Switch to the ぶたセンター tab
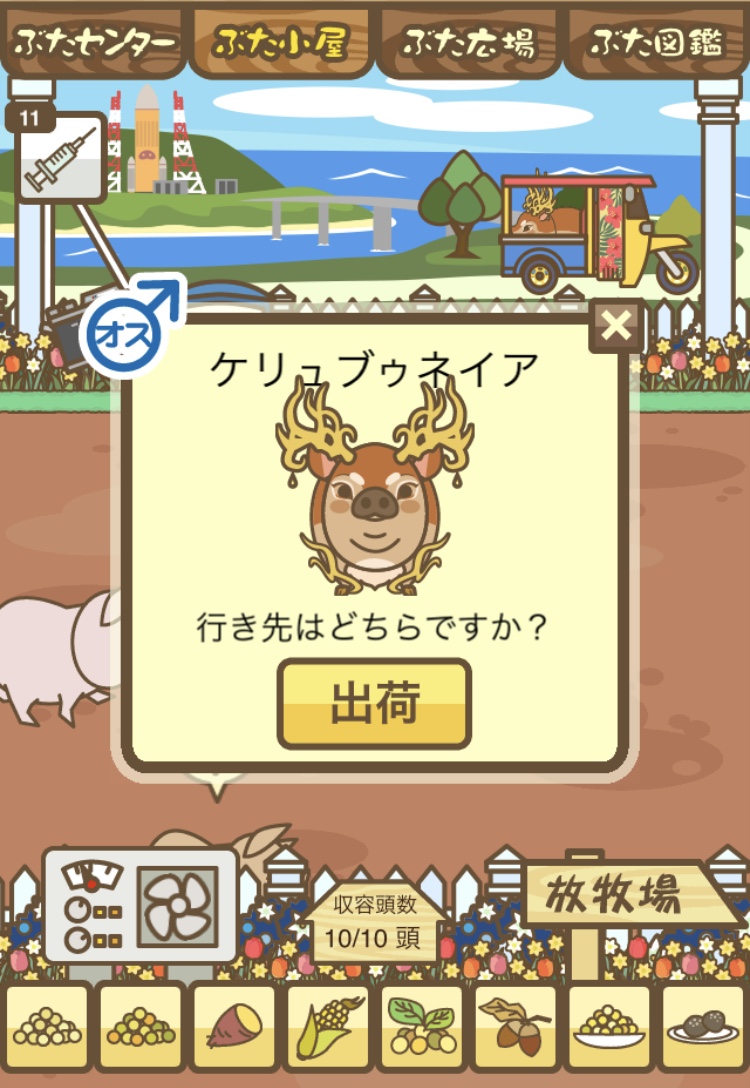This screenshot has height=1088, width=750. coord(95,43)
